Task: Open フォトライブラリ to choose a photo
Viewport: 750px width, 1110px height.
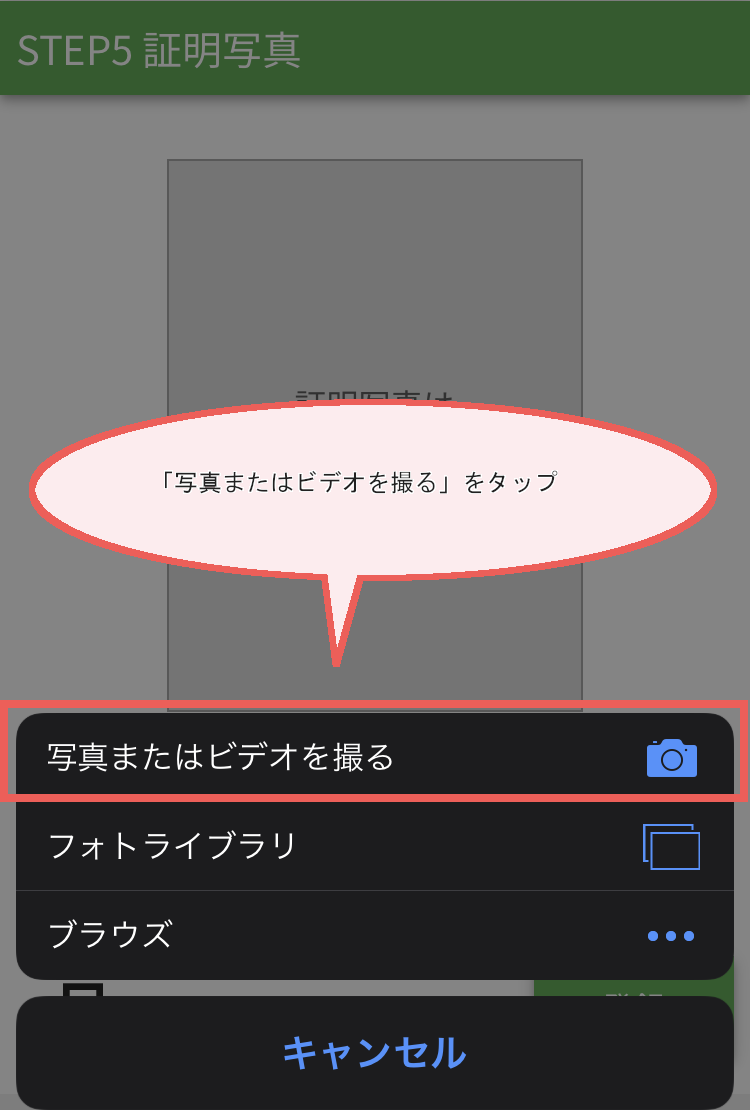Action: 374,846
